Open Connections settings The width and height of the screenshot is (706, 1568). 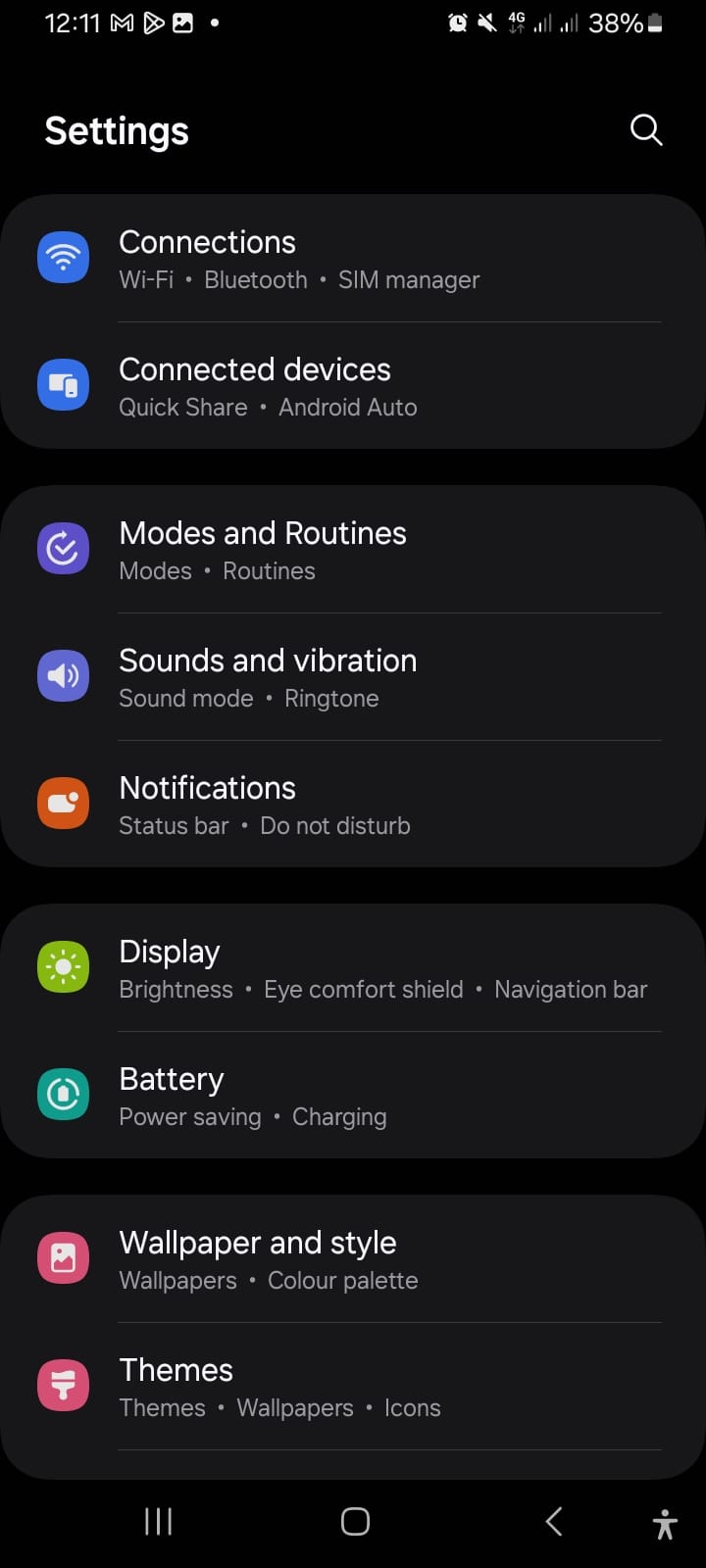(x=353, y=259)
